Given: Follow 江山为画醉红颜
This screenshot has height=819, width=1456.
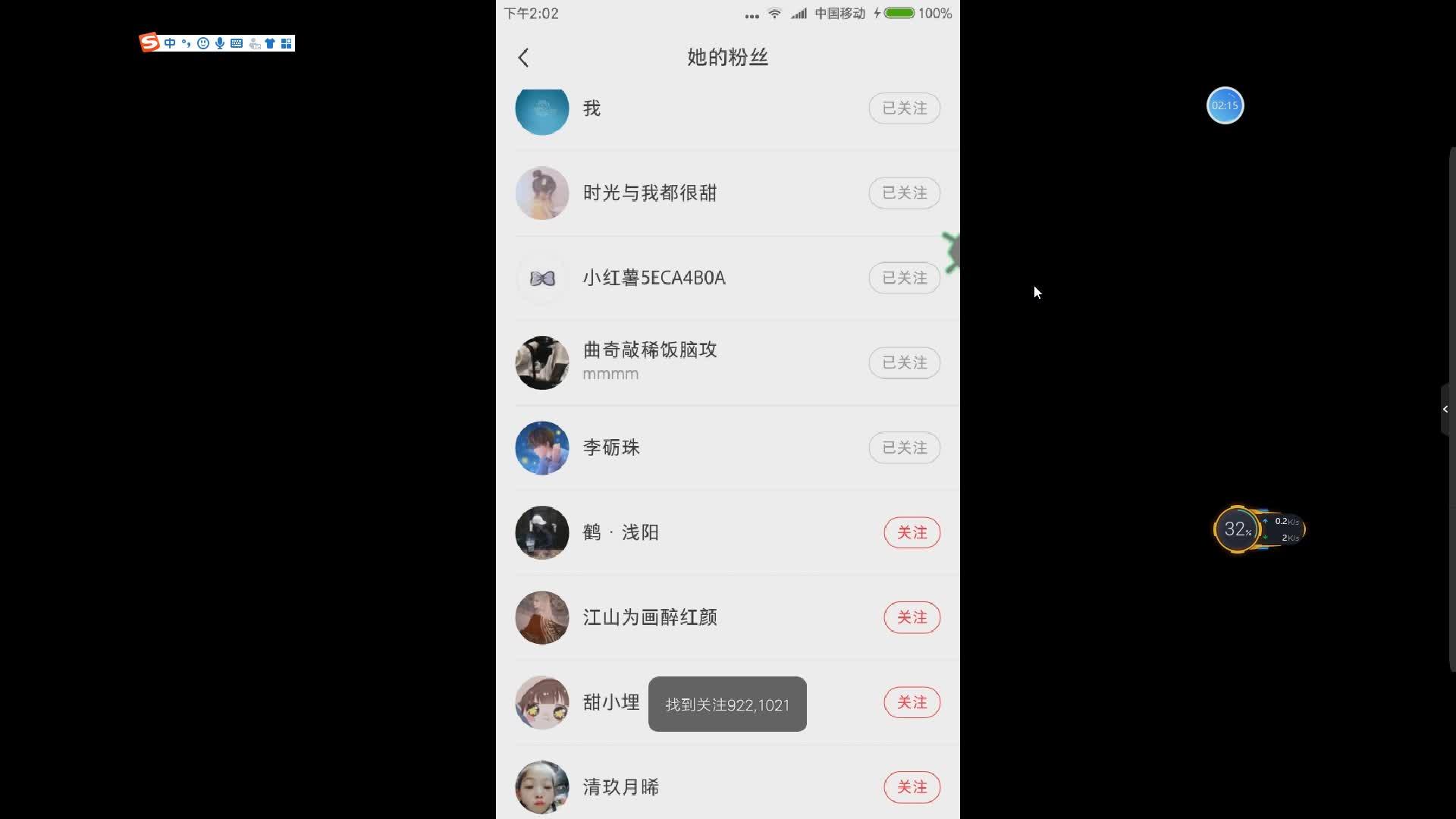Looking at the screenshot, I should pyautogui.click(x=912, y=617).
